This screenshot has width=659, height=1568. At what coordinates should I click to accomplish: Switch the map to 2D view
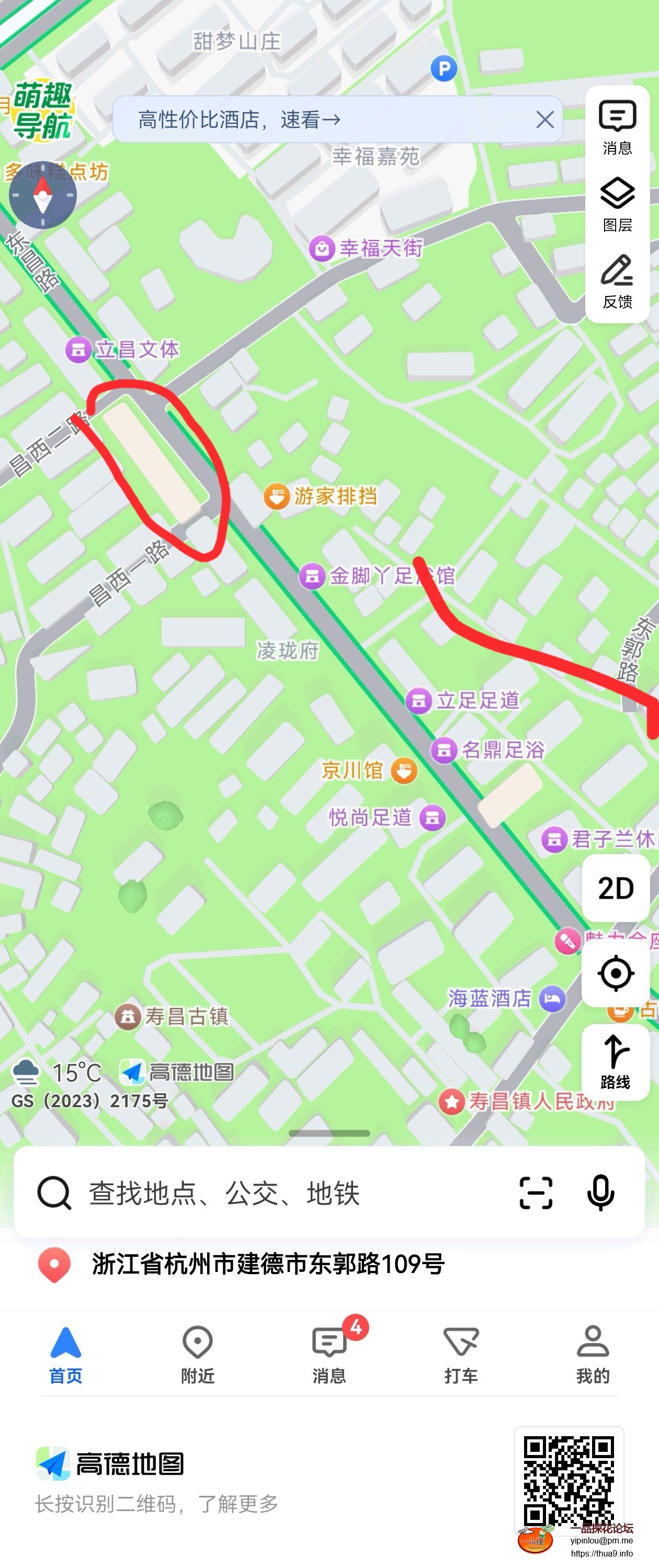pyautogui.click(x=616, y=888)
